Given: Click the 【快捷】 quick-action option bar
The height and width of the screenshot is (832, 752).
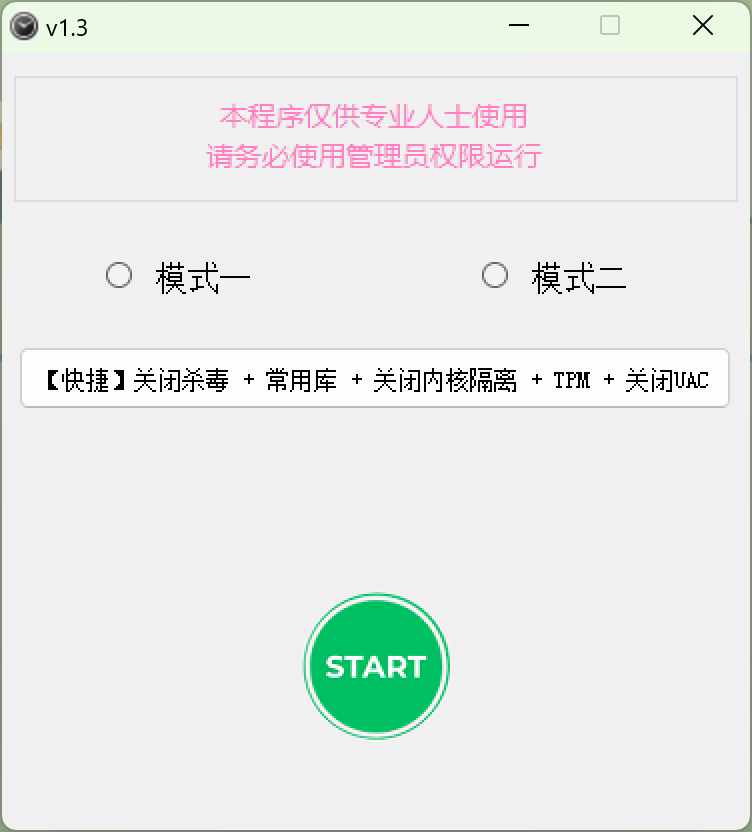Looking at the screenshot, I should point(376,379).
